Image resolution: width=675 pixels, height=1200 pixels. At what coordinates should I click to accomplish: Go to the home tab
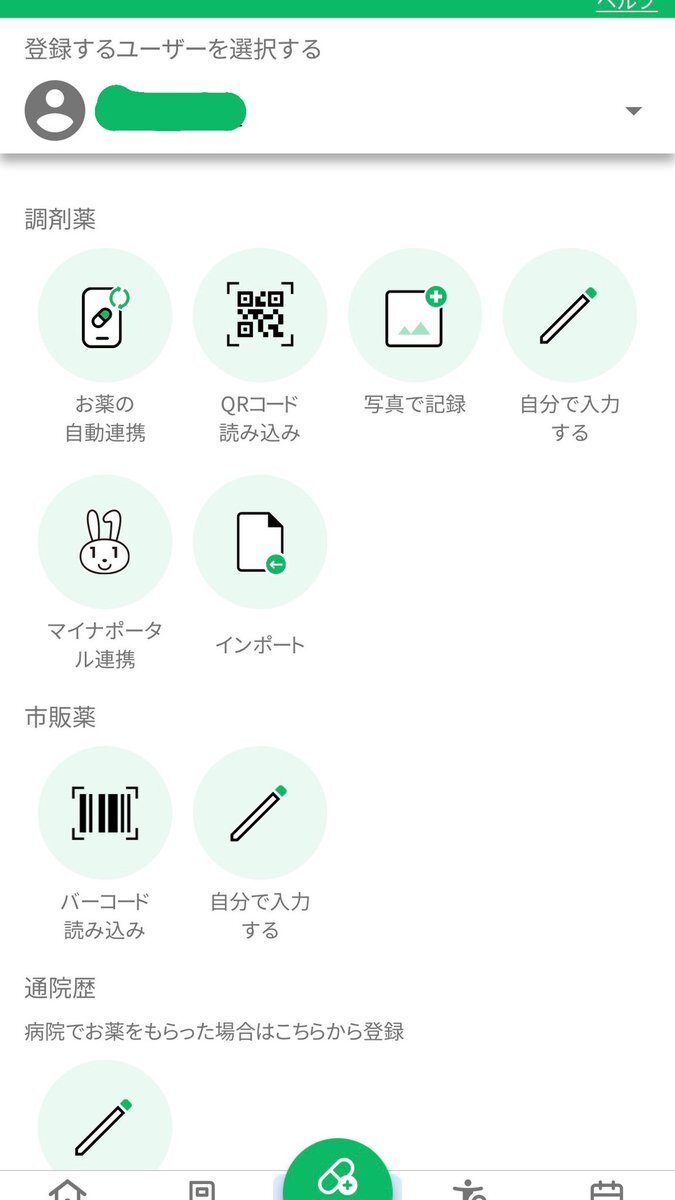coord(67,1189)
